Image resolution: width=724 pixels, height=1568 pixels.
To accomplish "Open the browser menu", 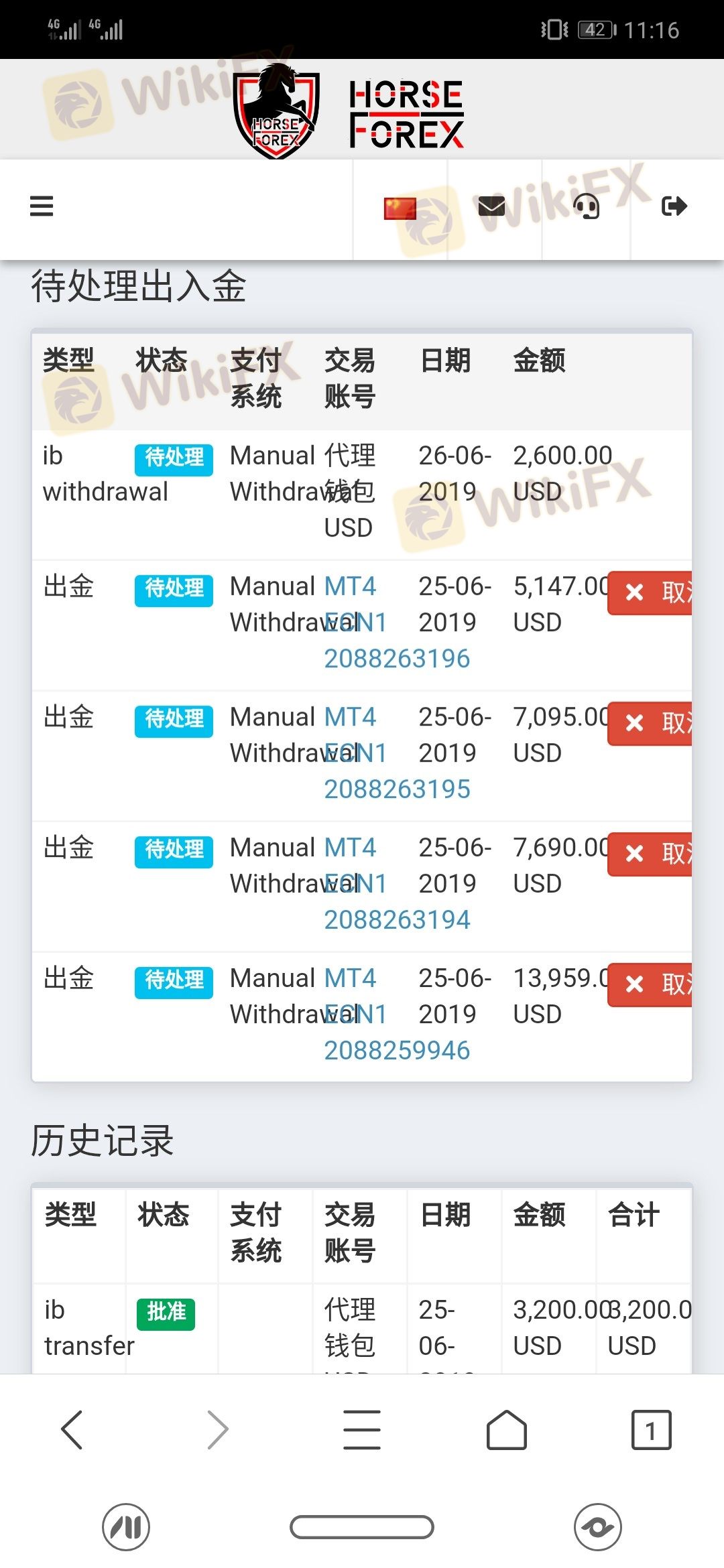I will [362, 1430].
